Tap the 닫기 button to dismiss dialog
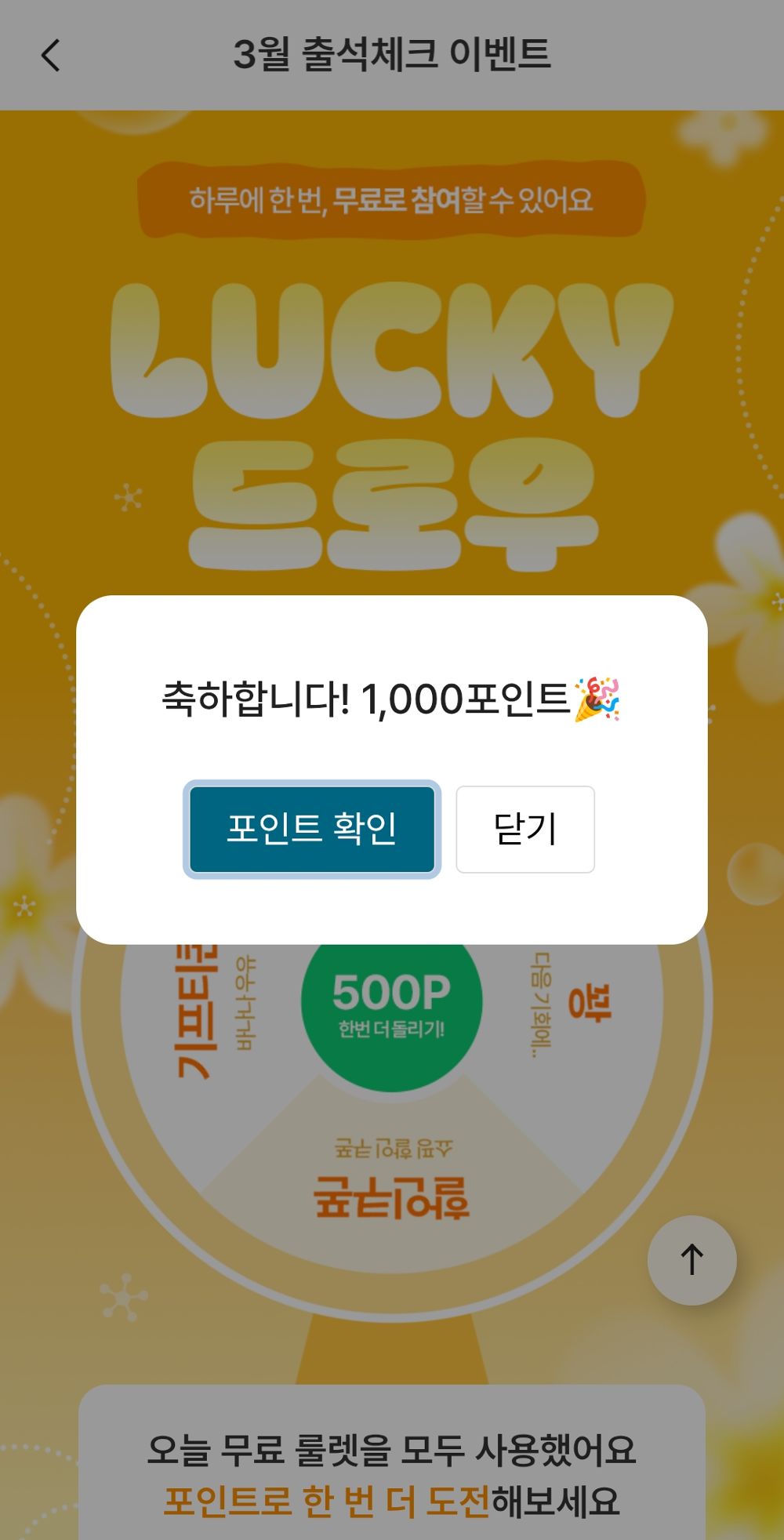This screenshot has width=784, height=1540. tap(524, 829)
